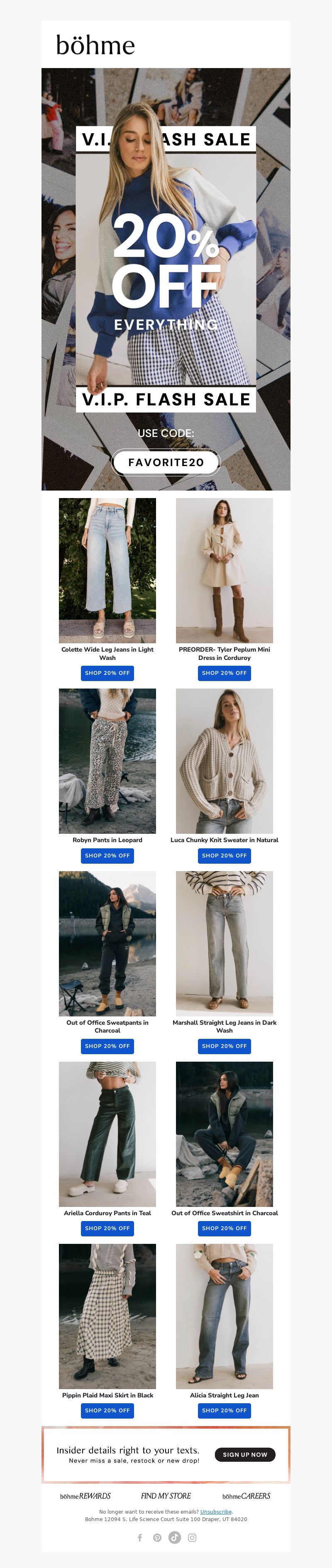Image resolution: width=332 pixels, height=1568 pixels.
Task: Shop 20% off Robyn Pants in Leopard
Action: click(x=107, y=855)
